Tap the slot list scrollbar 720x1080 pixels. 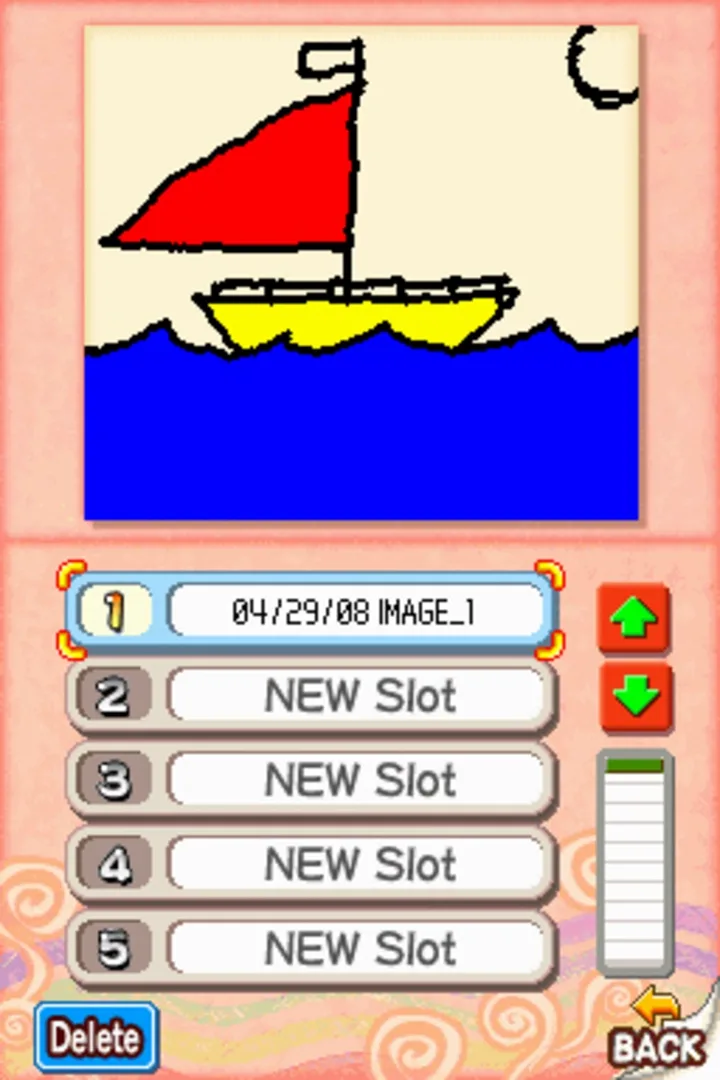click(635, 862)
